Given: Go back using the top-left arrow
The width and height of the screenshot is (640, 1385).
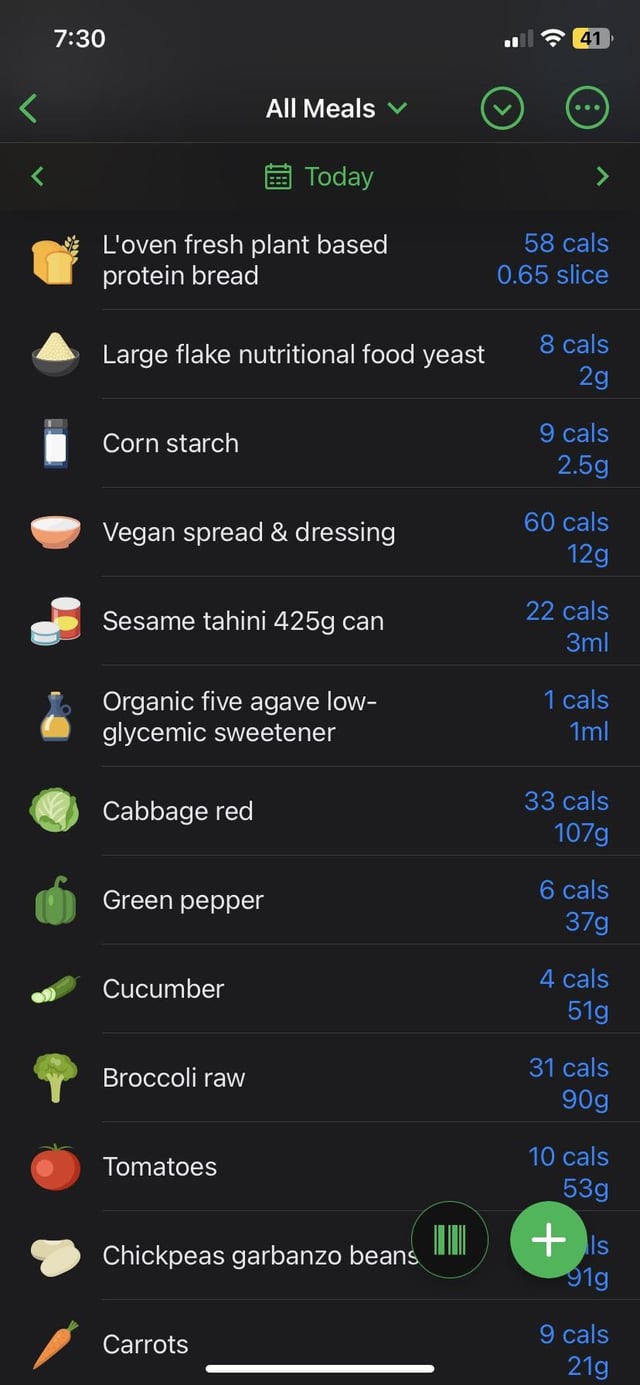Looking at the screenshot, I should click(29, 108).
